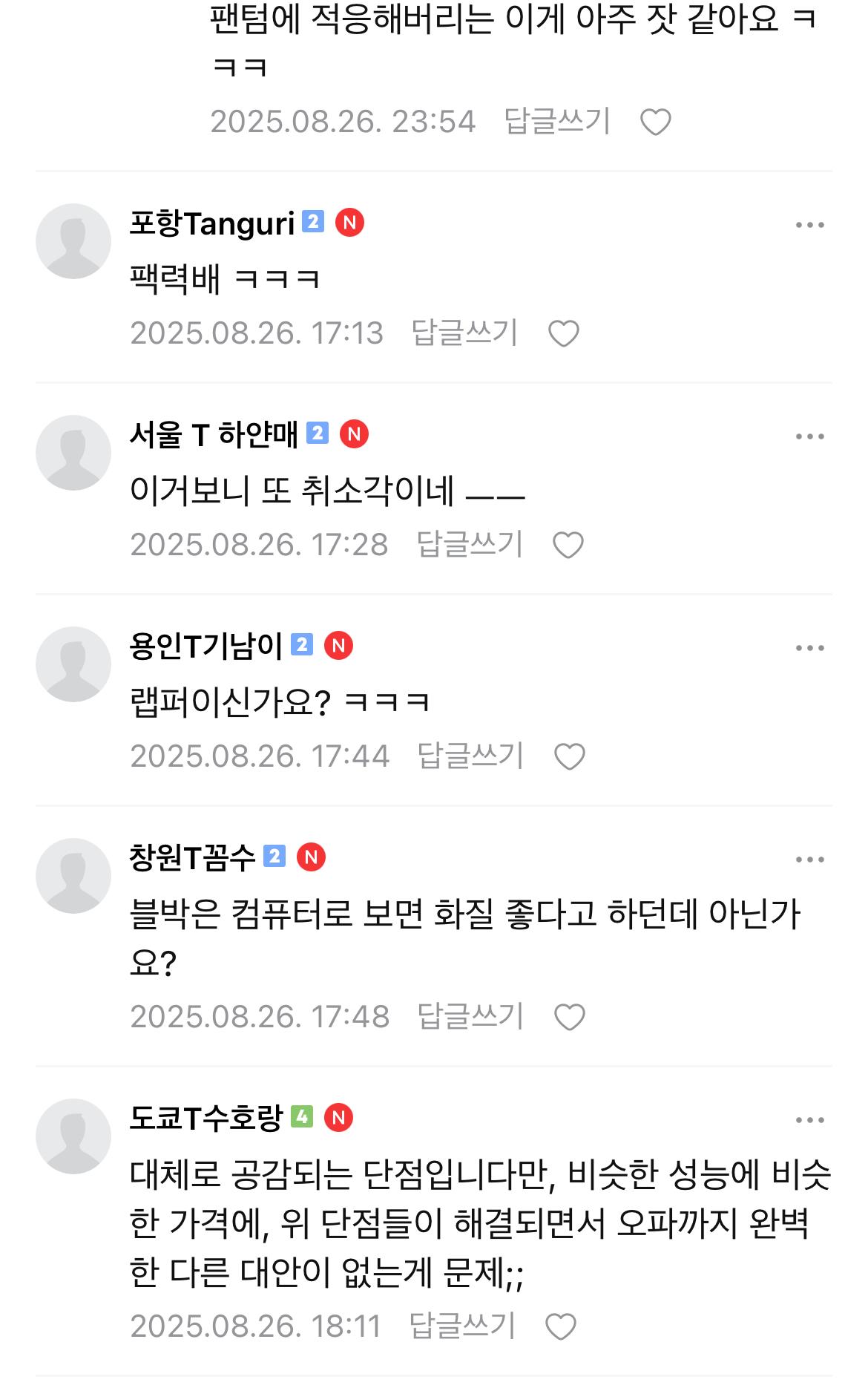This screenshot has width=868, height=1391.
Task: Reply to 창원T꼼수's comment
Action: pos(470,1016)
